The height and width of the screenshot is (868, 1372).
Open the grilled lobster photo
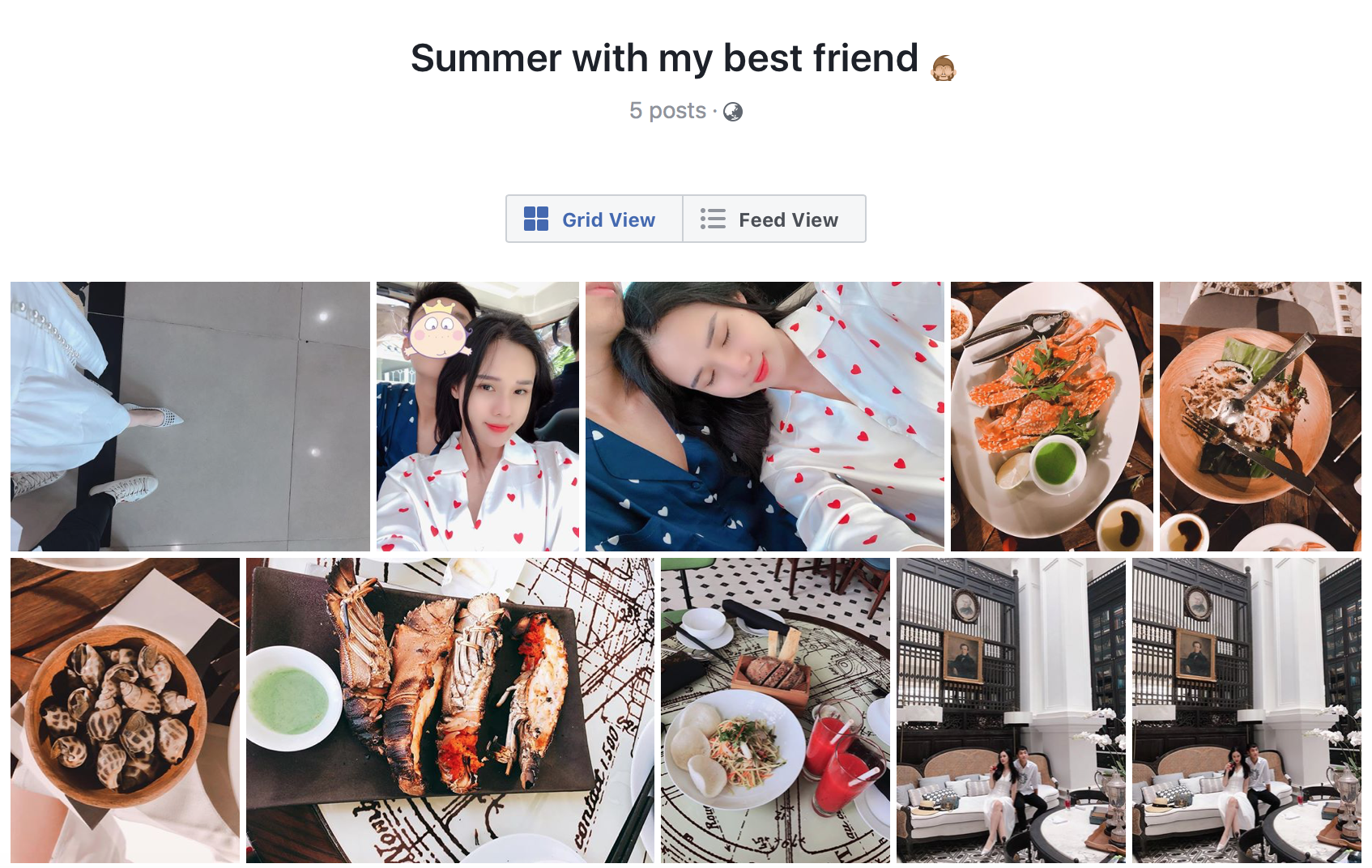click(450, 710)
